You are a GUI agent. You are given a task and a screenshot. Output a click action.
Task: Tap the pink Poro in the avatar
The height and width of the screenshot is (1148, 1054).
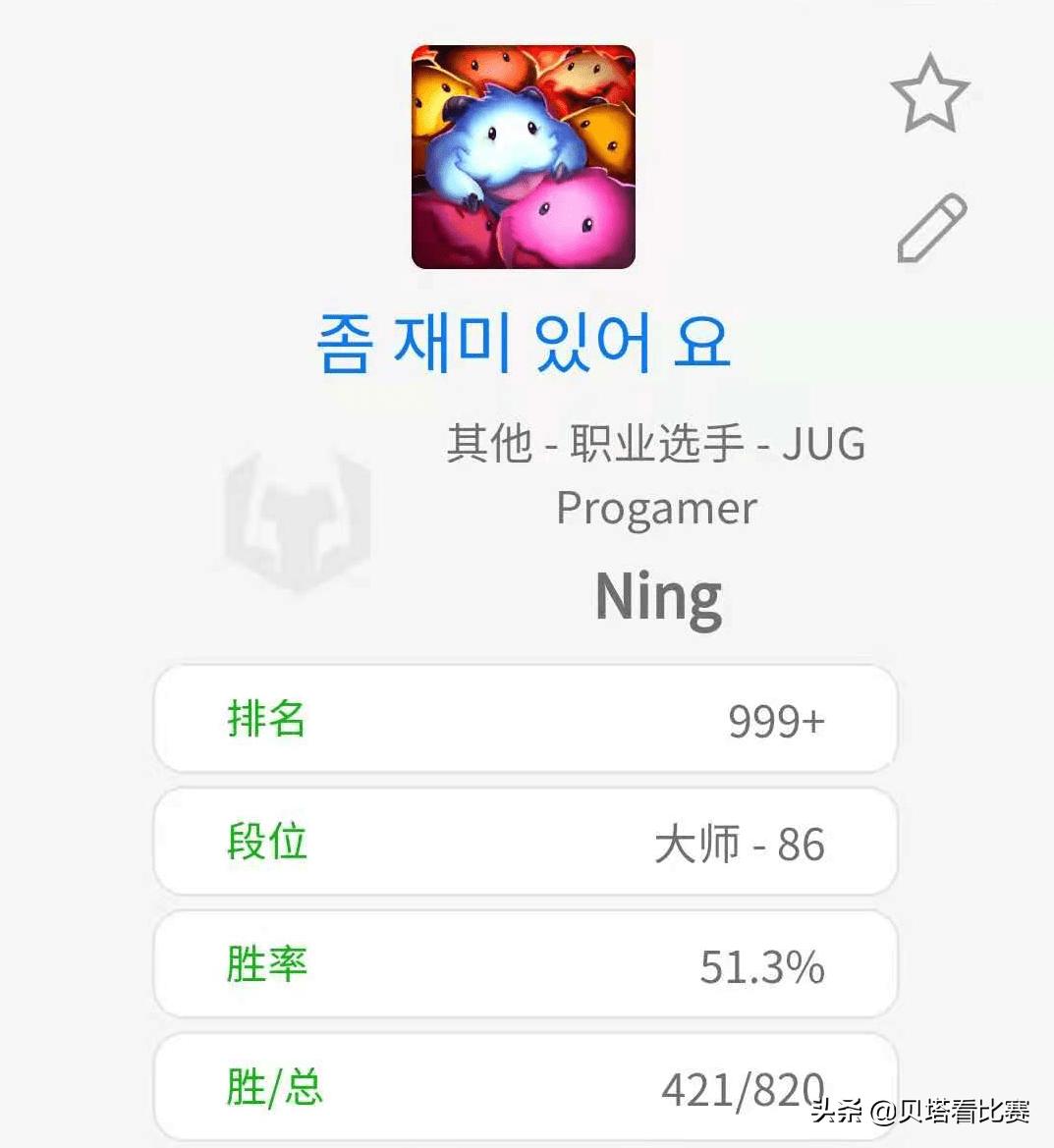pyautogui.click(x=560, y=226)
